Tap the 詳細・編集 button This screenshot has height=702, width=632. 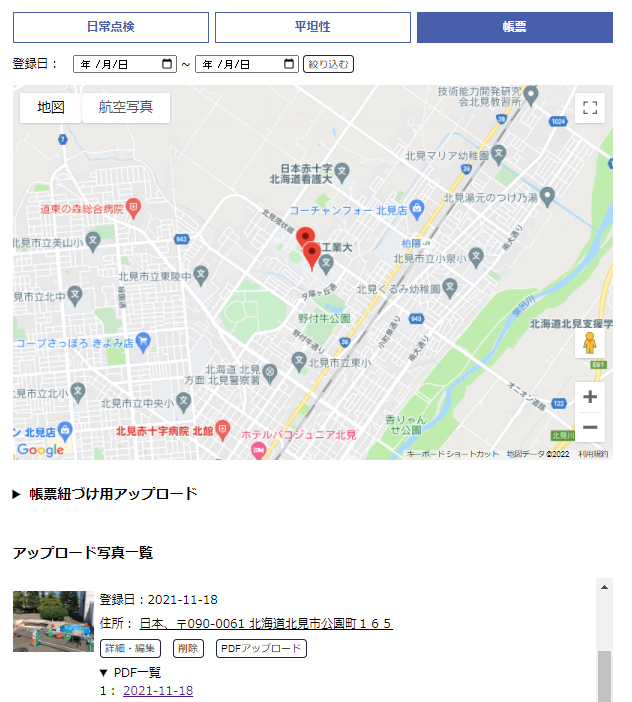tap(130, 648)
